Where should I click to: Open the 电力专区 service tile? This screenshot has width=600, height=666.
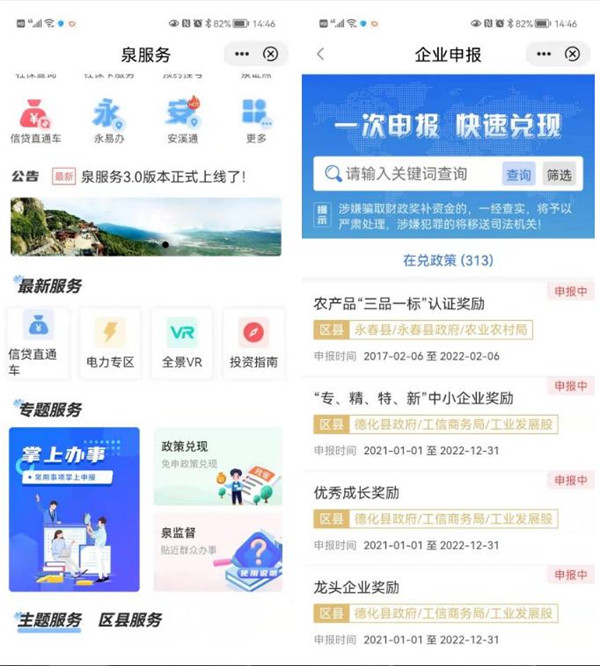pos(110,342)
